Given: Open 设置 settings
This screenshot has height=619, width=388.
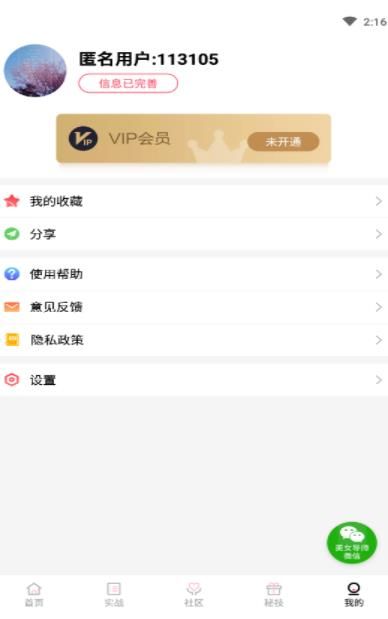Looking at the screenshot, I should point(194,380).
